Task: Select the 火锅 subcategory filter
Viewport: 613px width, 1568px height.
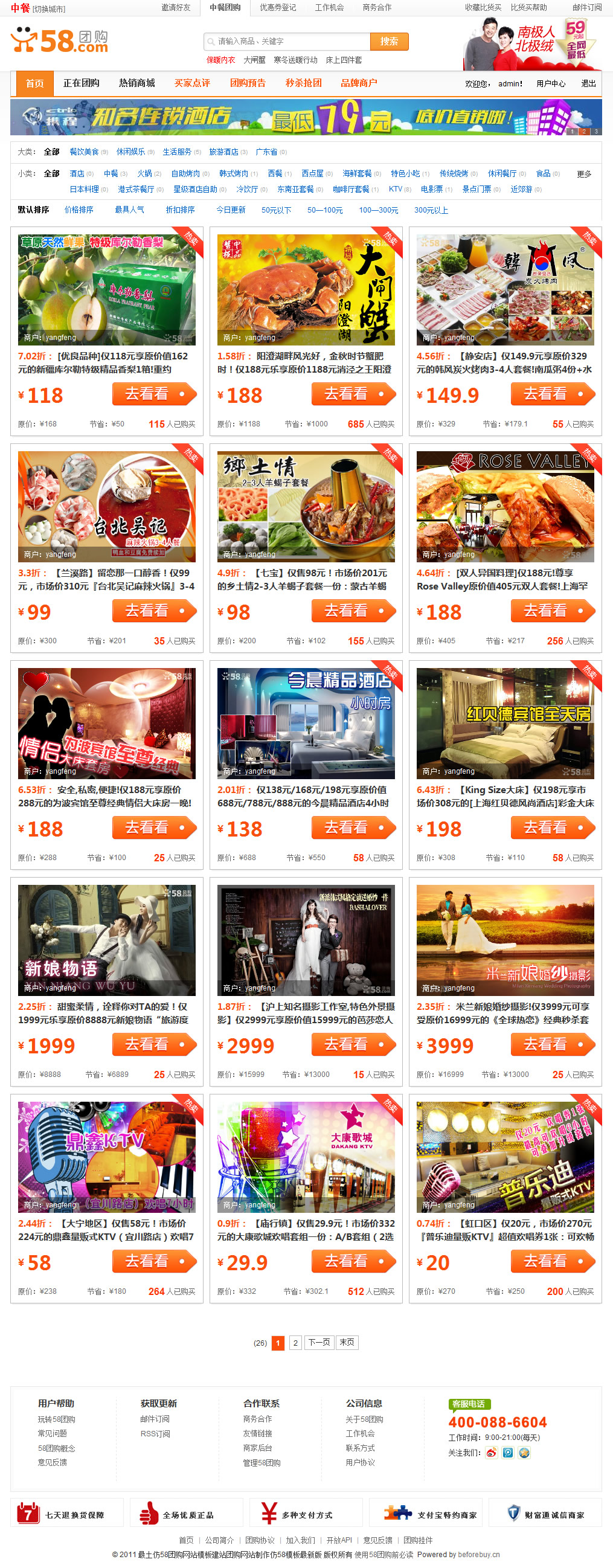Action: (x=145, y=173)
